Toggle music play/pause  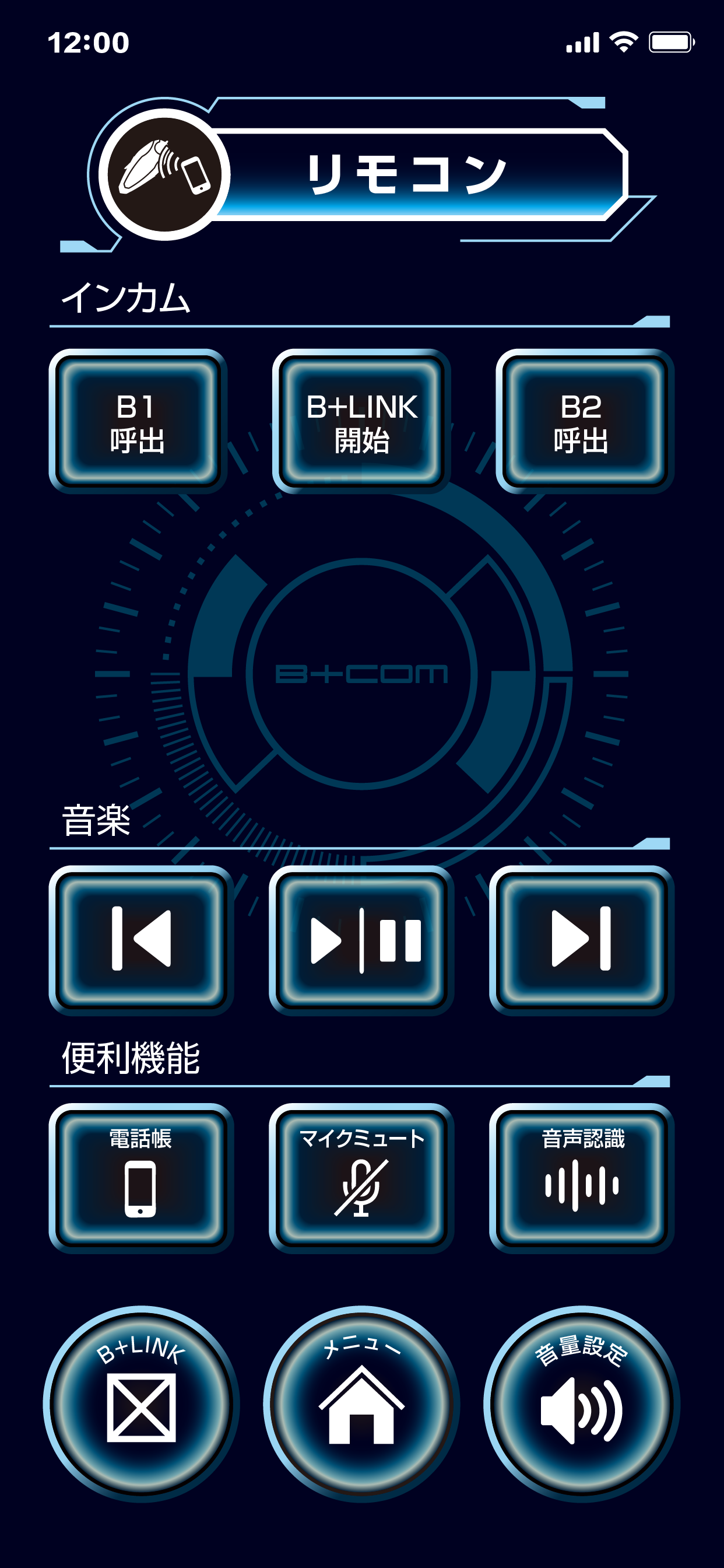(361, 940)
